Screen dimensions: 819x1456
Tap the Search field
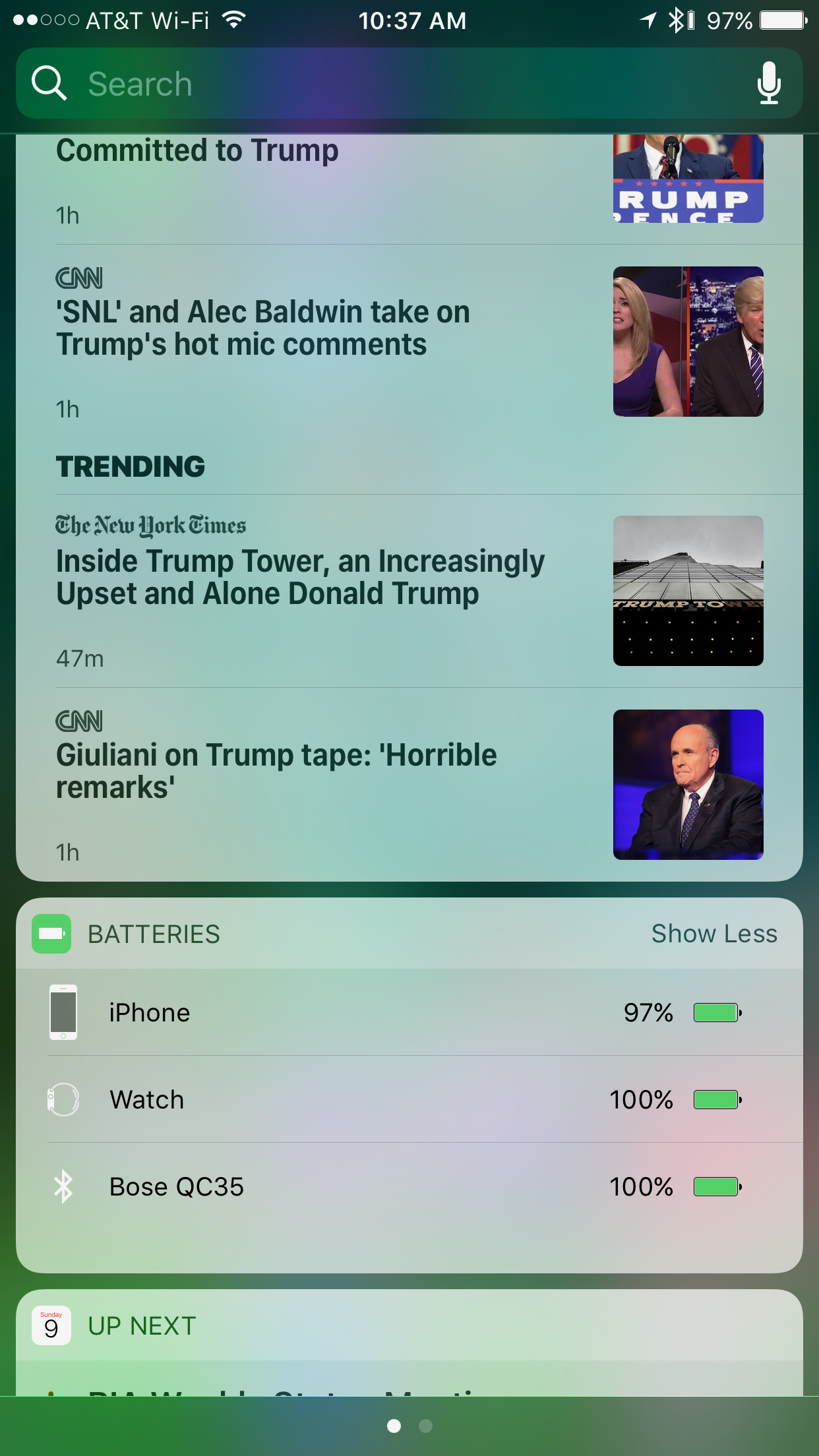(396, 84)
